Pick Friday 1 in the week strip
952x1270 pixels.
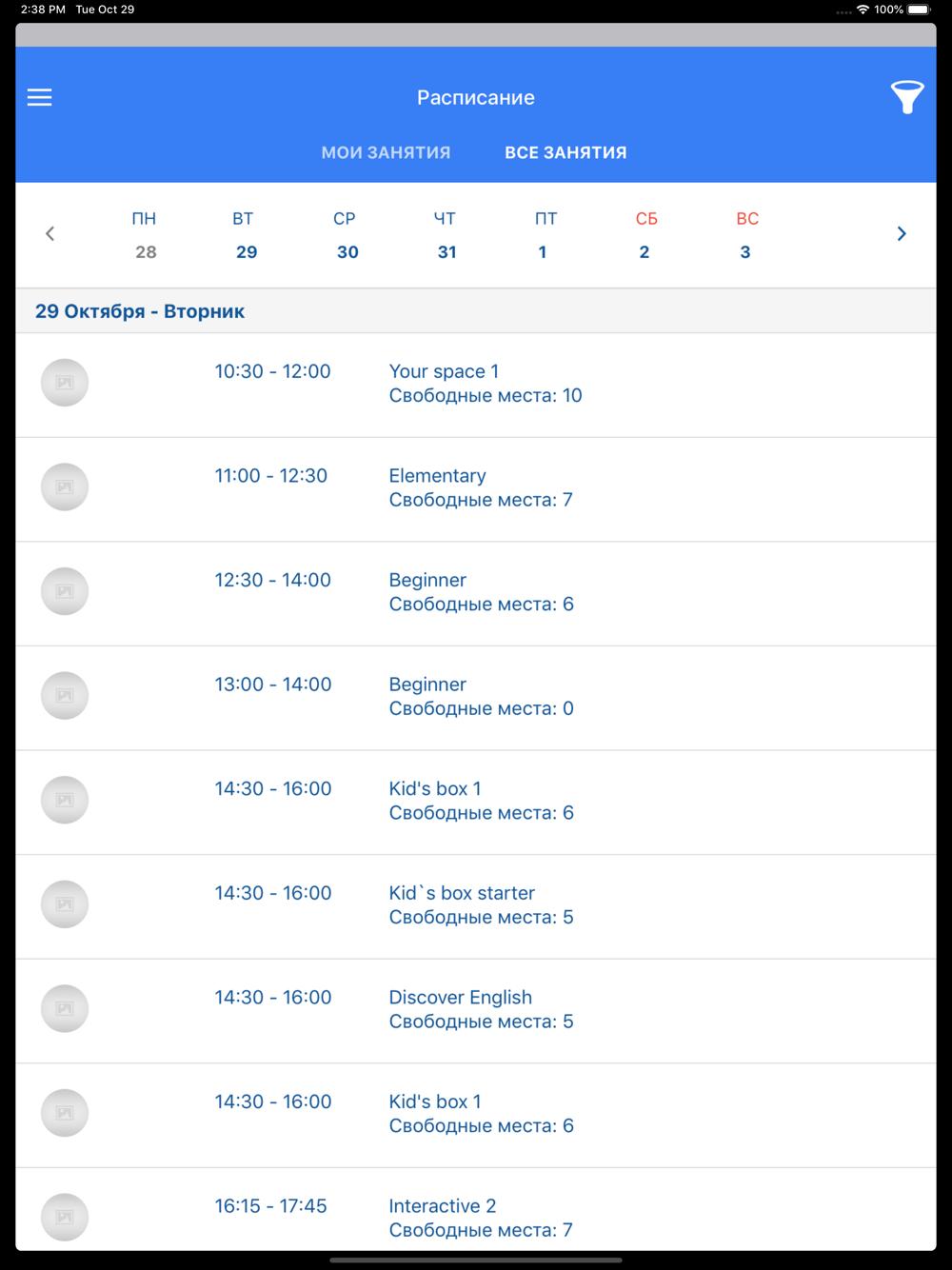[545, 235]
